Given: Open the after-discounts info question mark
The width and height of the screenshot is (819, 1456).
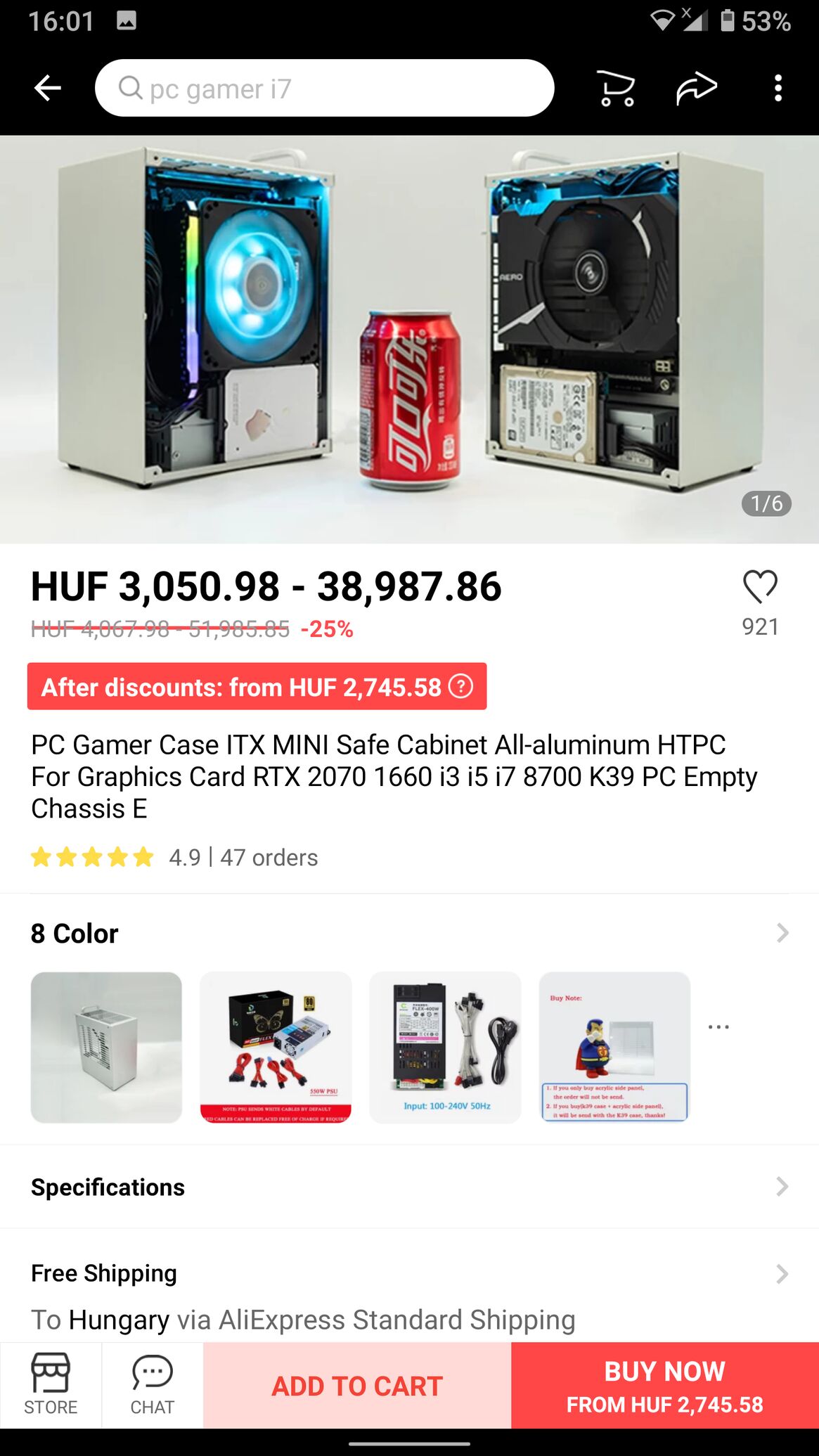Looking at the screenshot, I should [x=460, y=686].
